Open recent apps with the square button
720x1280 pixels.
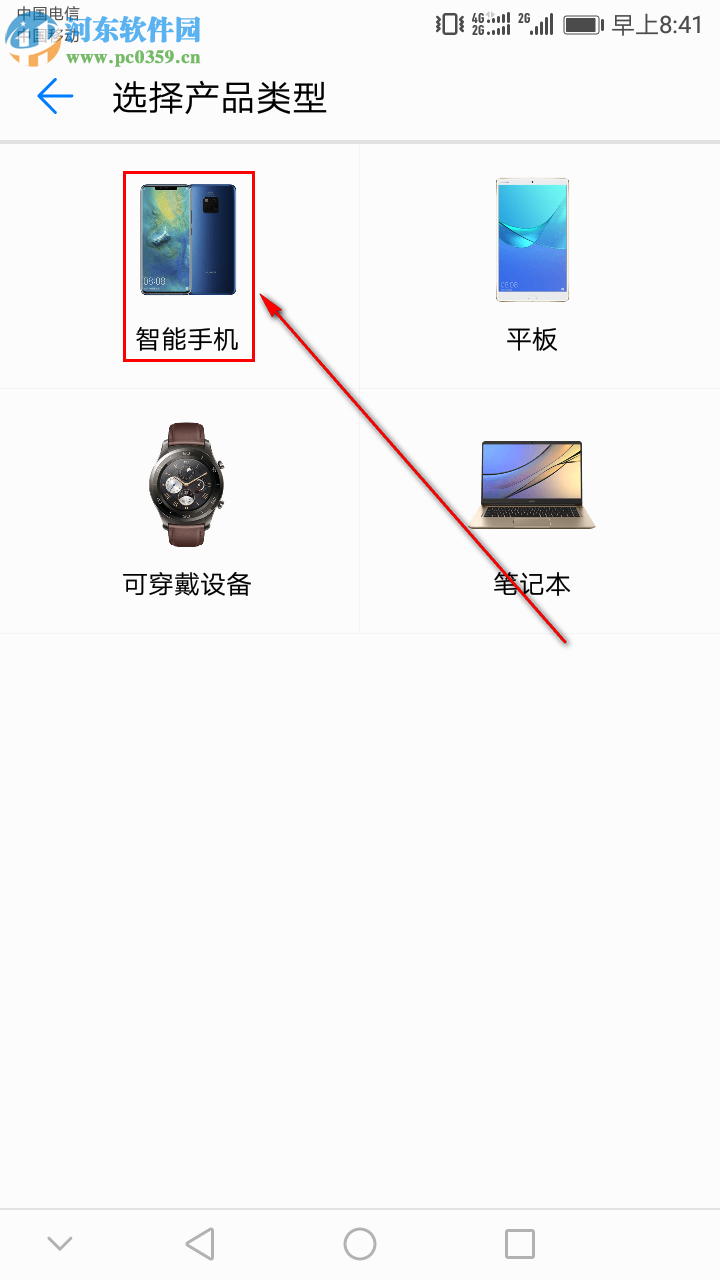520,1243
